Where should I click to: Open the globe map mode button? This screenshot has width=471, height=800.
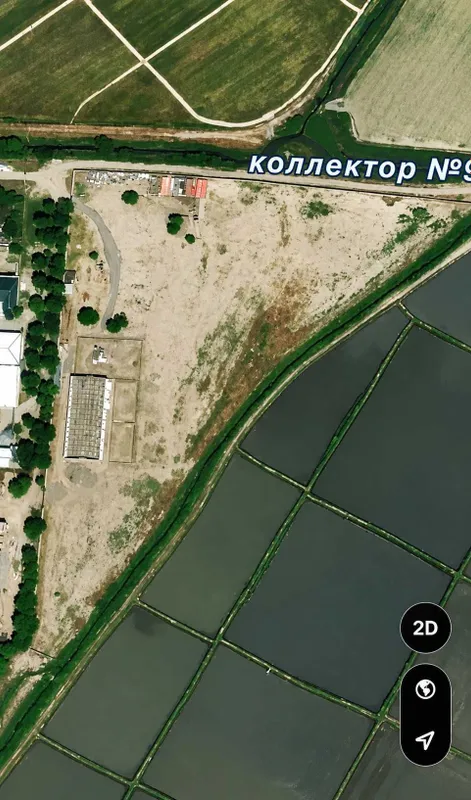click(425, 689)
